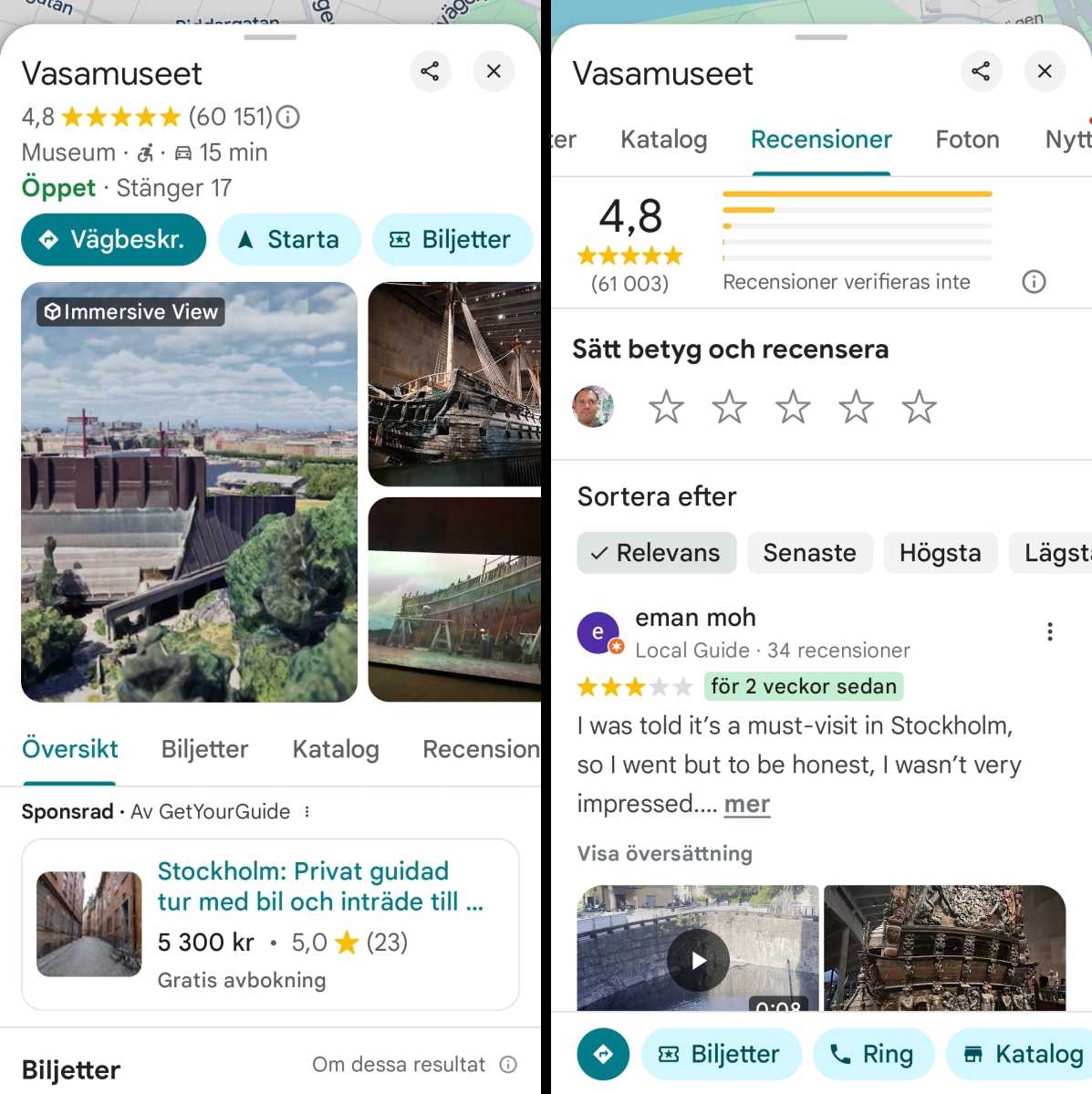Call the museum with the Ring button

[x=872, y=1054]
